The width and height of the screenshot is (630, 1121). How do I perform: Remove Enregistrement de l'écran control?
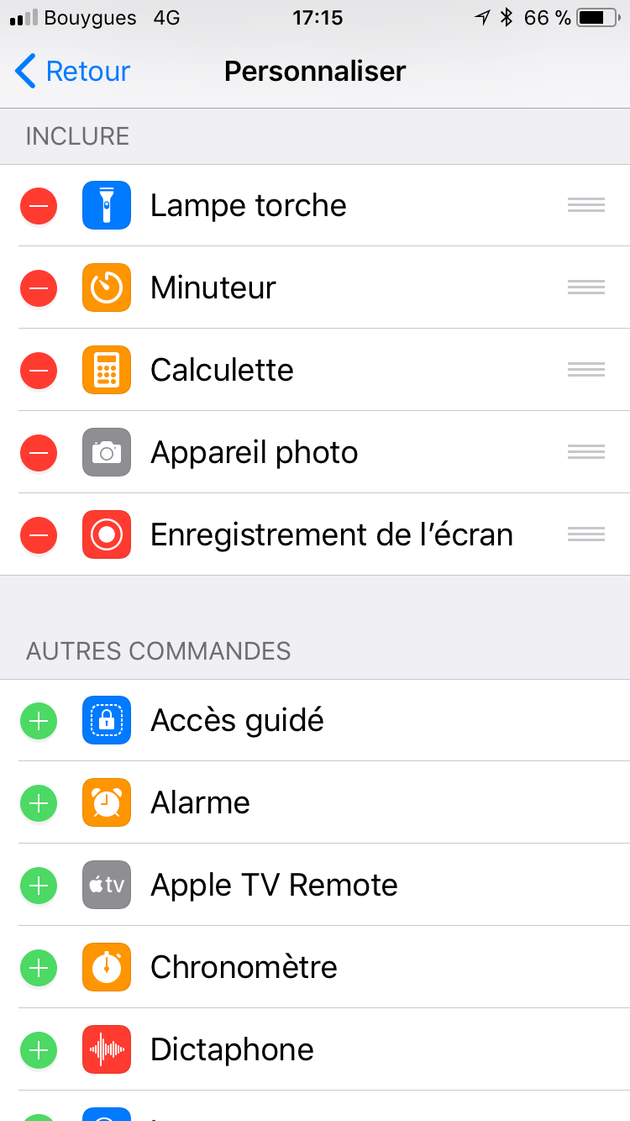(39, 535)
